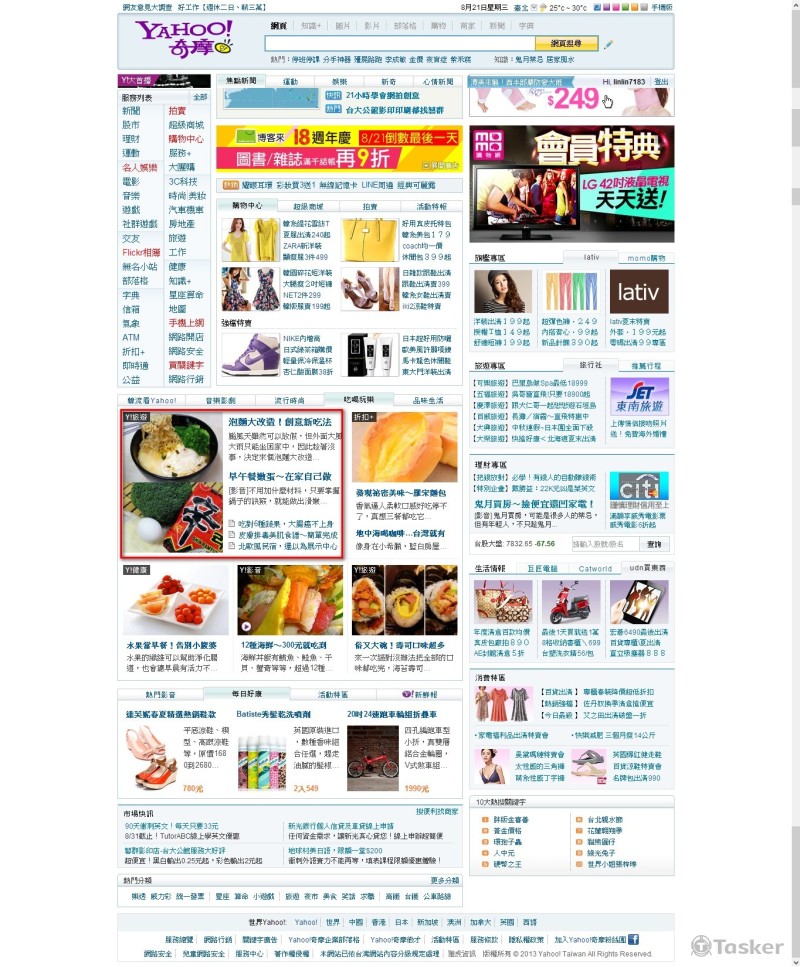The height and width of the screenshot is (967, 800).
Task: Open 新聞 in the service list
Action: (x=131, y=111)
